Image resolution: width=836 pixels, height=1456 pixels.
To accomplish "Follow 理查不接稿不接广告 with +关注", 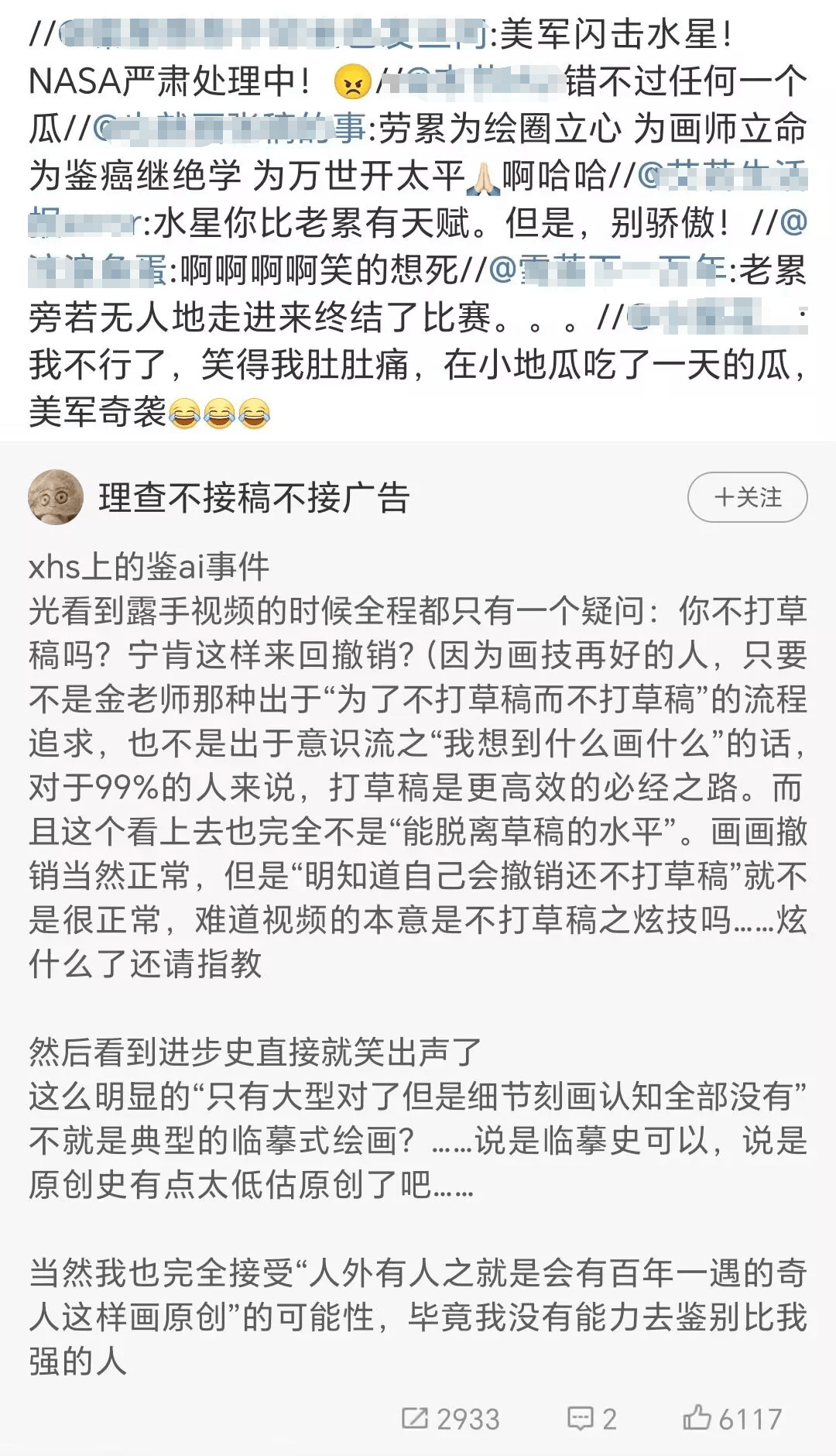I will pyautogui.click(x=747, y=497).
